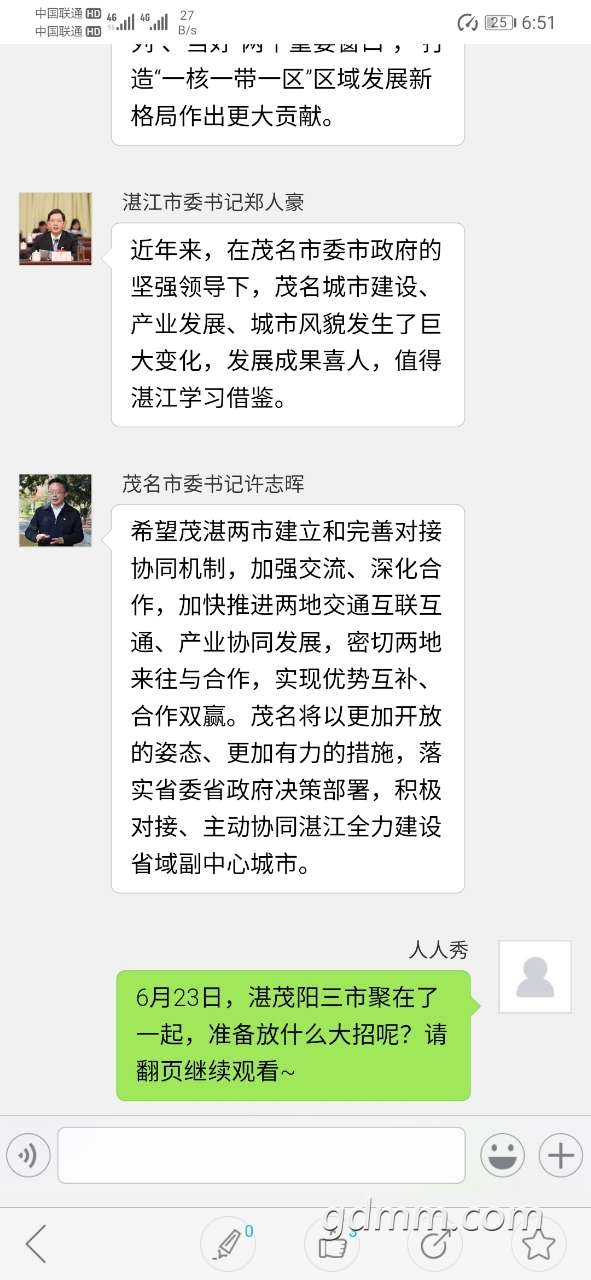Go back with the bottom-left arrow
Viewport: 591px width, 1280px height.
click(36, 1243)
